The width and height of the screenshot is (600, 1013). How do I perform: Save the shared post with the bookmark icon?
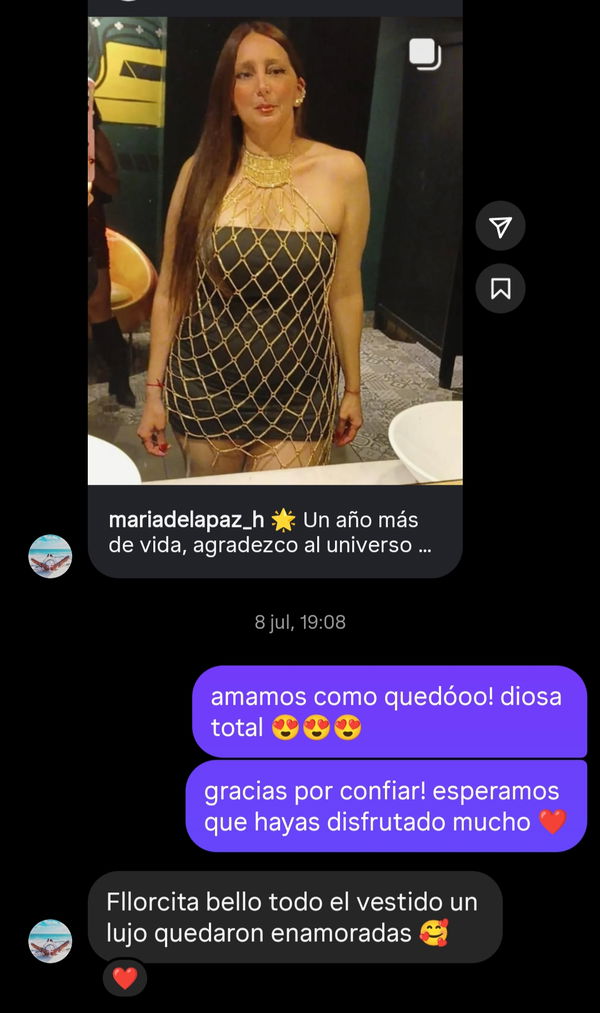click(501, 289)
